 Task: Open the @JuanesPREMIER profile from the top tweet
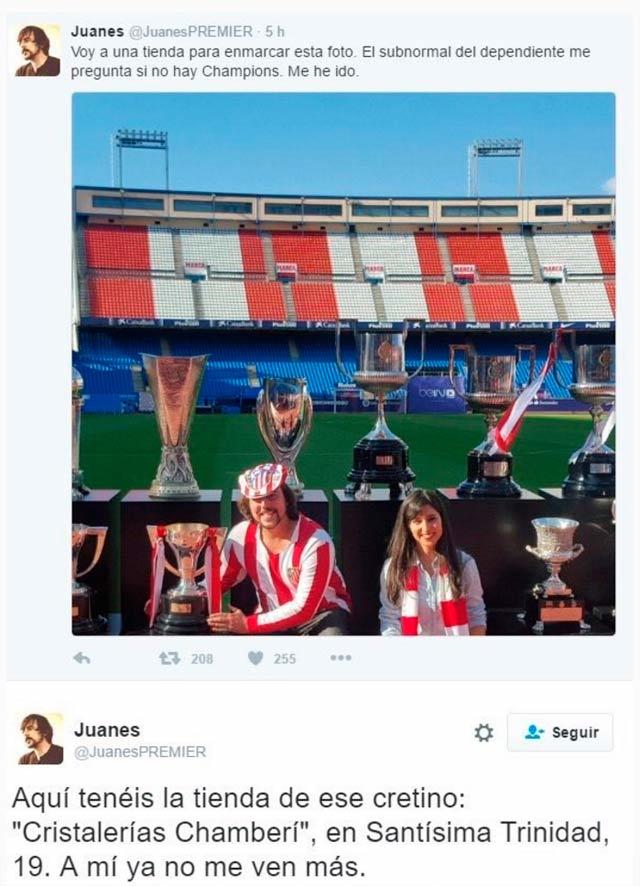click(x=191, y=32)
